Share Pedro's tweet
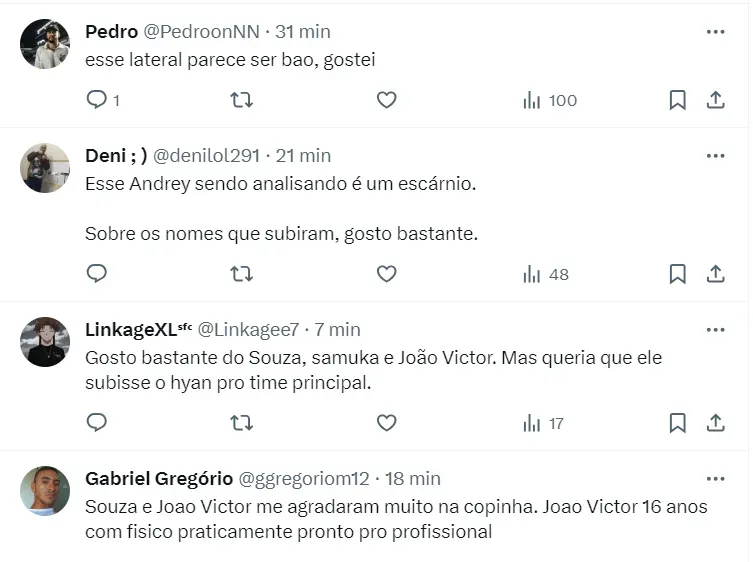This screenshot has width=753, height=562. coord(716,100)
